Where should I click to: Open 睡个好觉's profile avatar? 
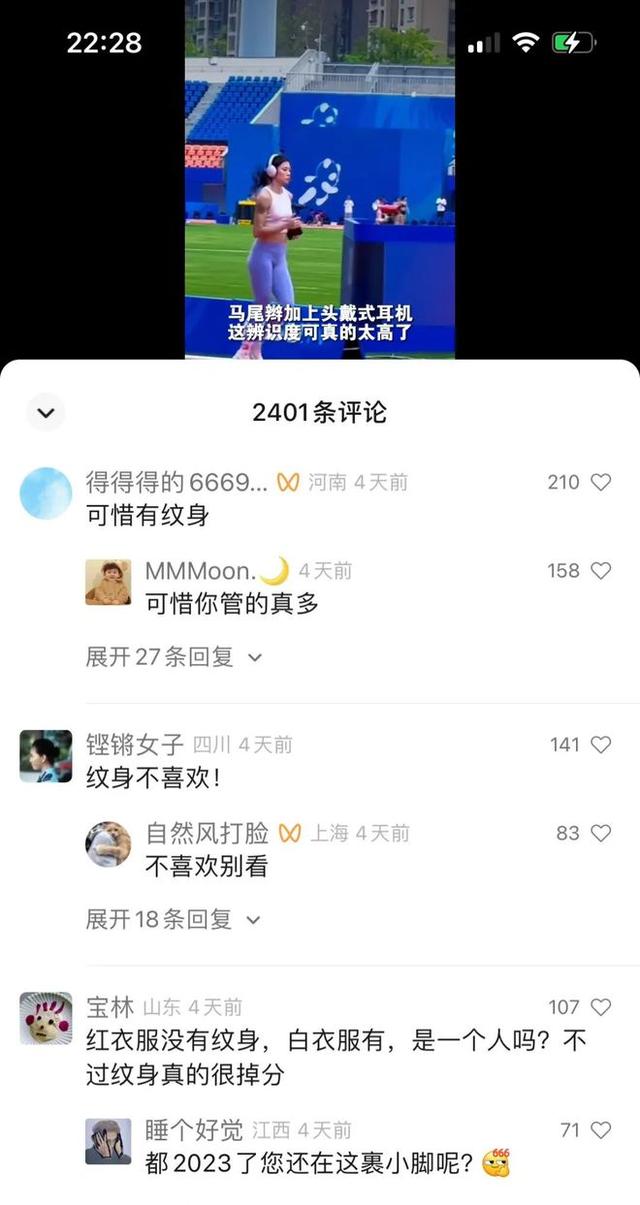[108, 1141]
